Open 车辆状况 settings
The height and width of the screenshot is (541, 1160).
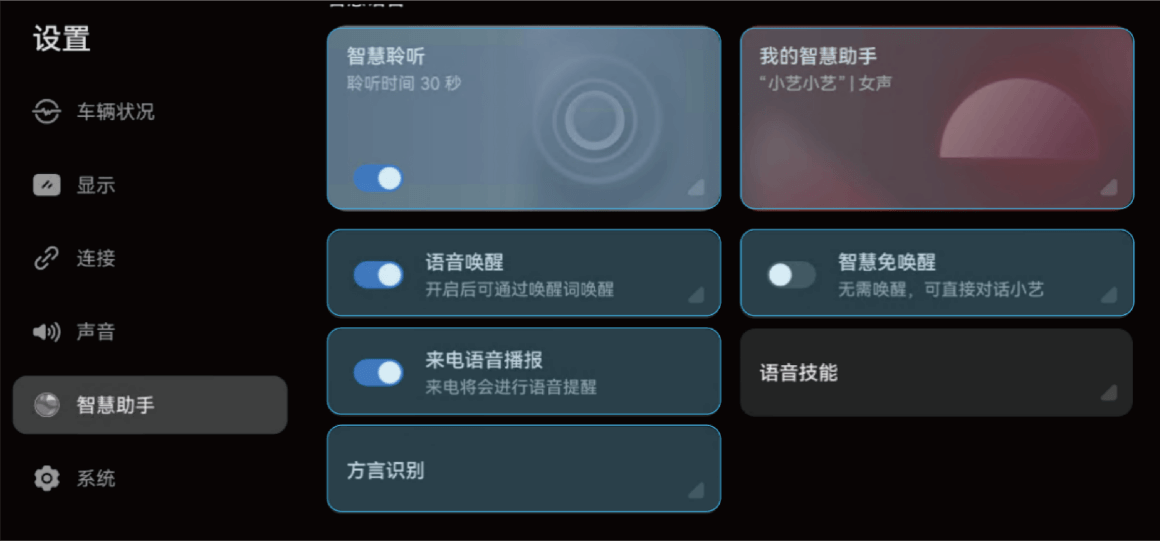[x=115, y=112]
